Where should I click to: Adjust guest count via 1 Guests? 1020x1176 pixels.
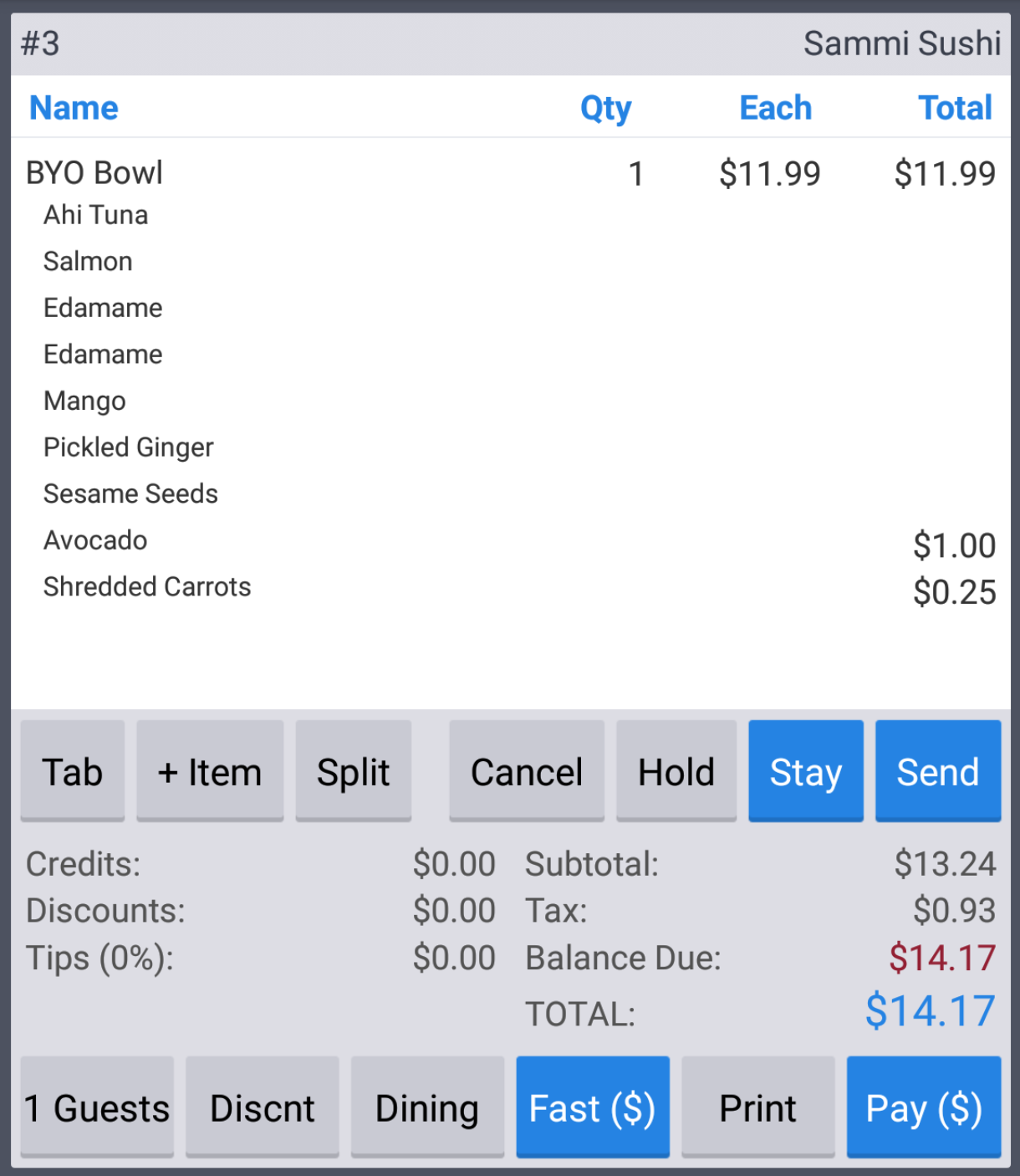click(x=96, y=1107)
